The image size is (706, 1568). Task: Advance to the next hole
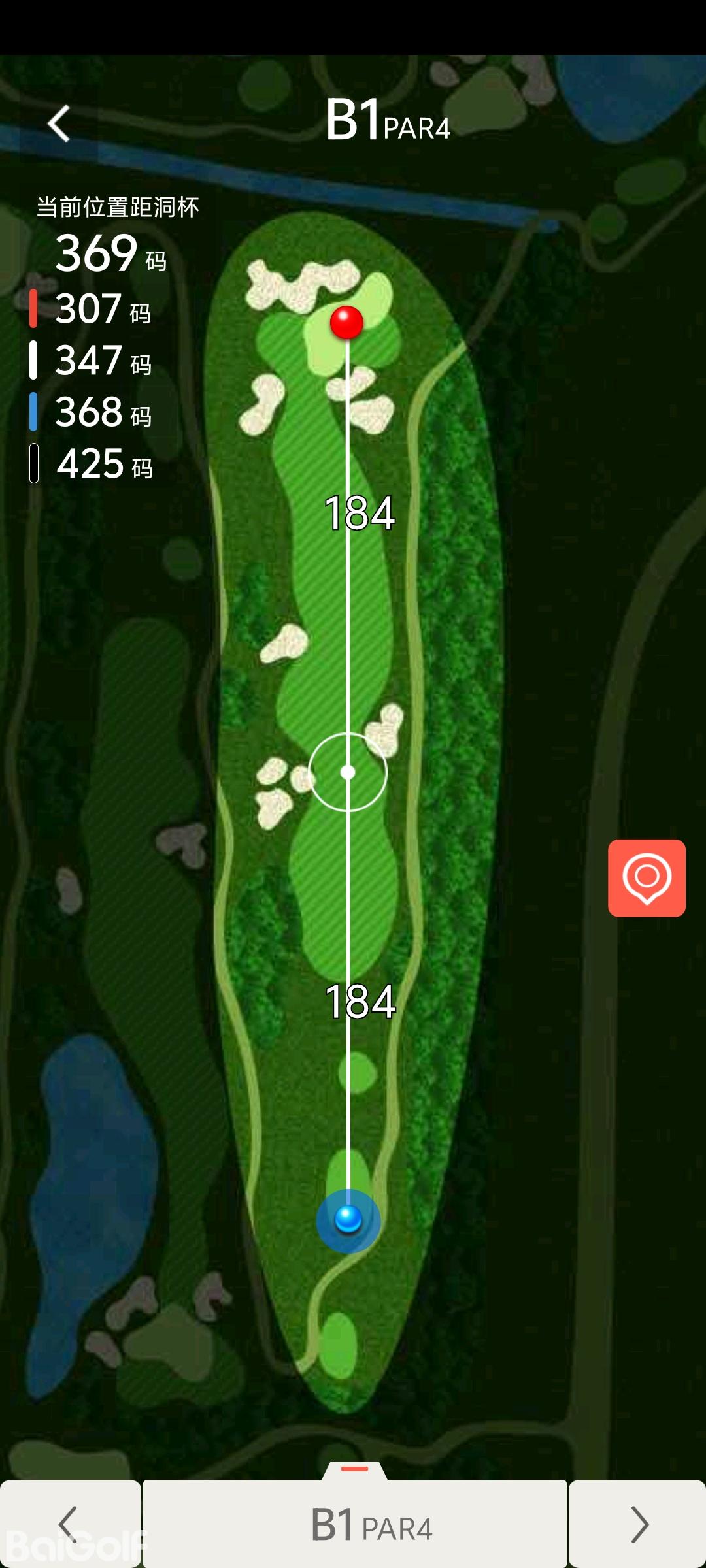tap(638, 1524)
